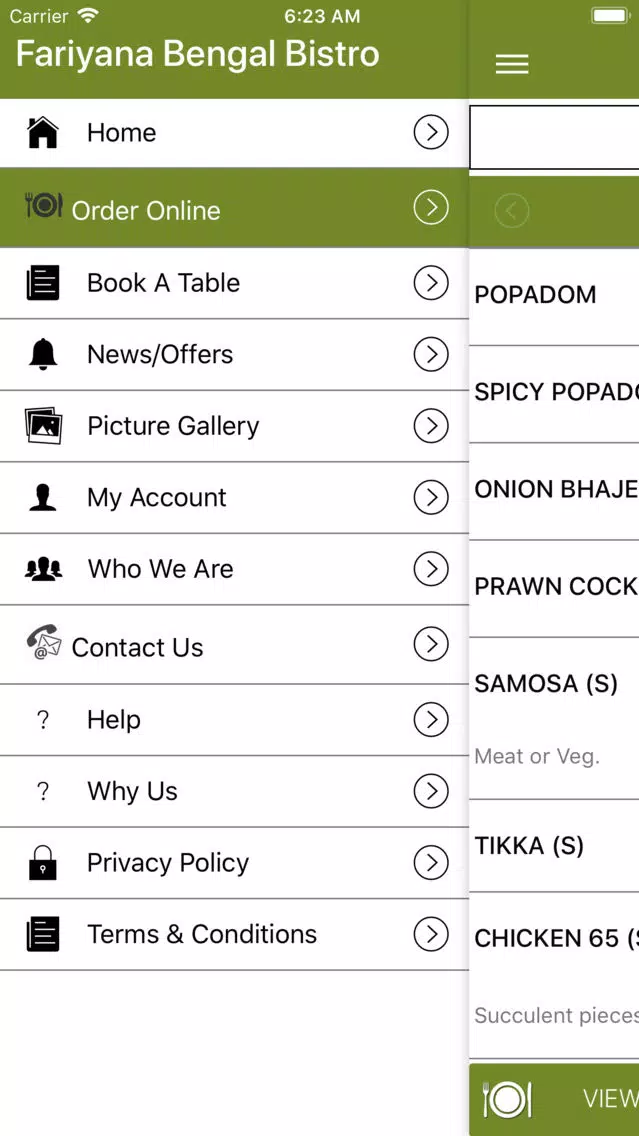Open the Home menu item
This screenshot has width=639, height=1136.
coord(234,133)
